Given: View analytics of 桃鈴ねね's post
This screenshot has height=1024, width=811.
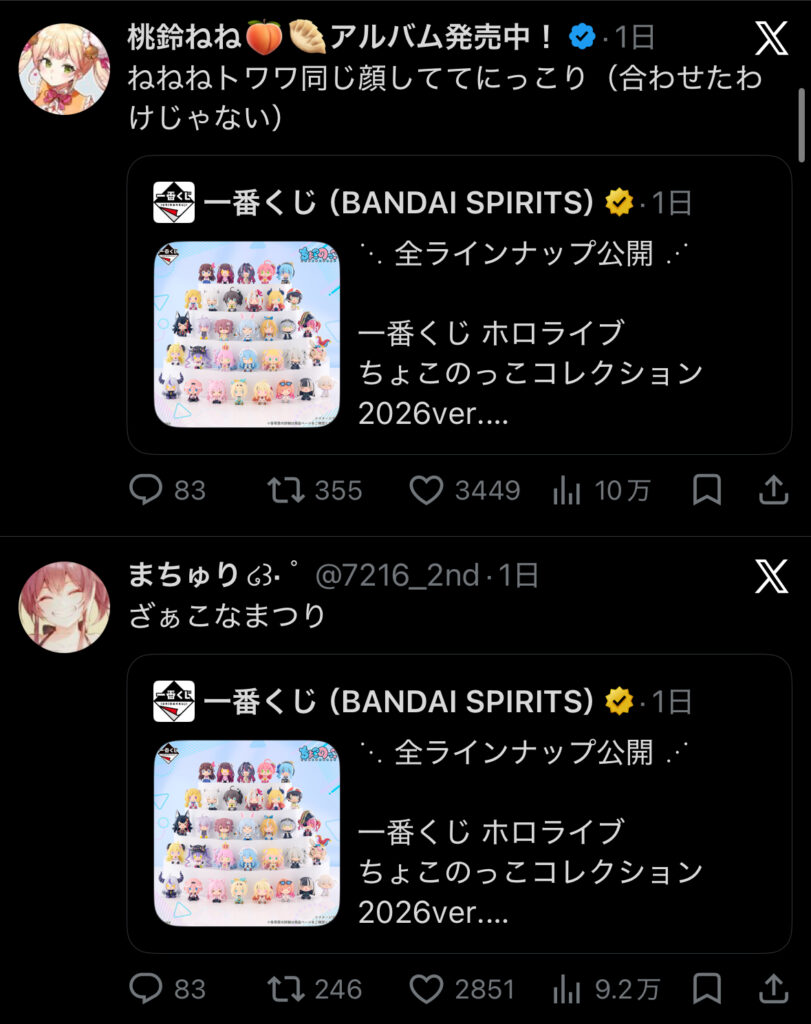Looking at the screenshot, I should (568, 489).
